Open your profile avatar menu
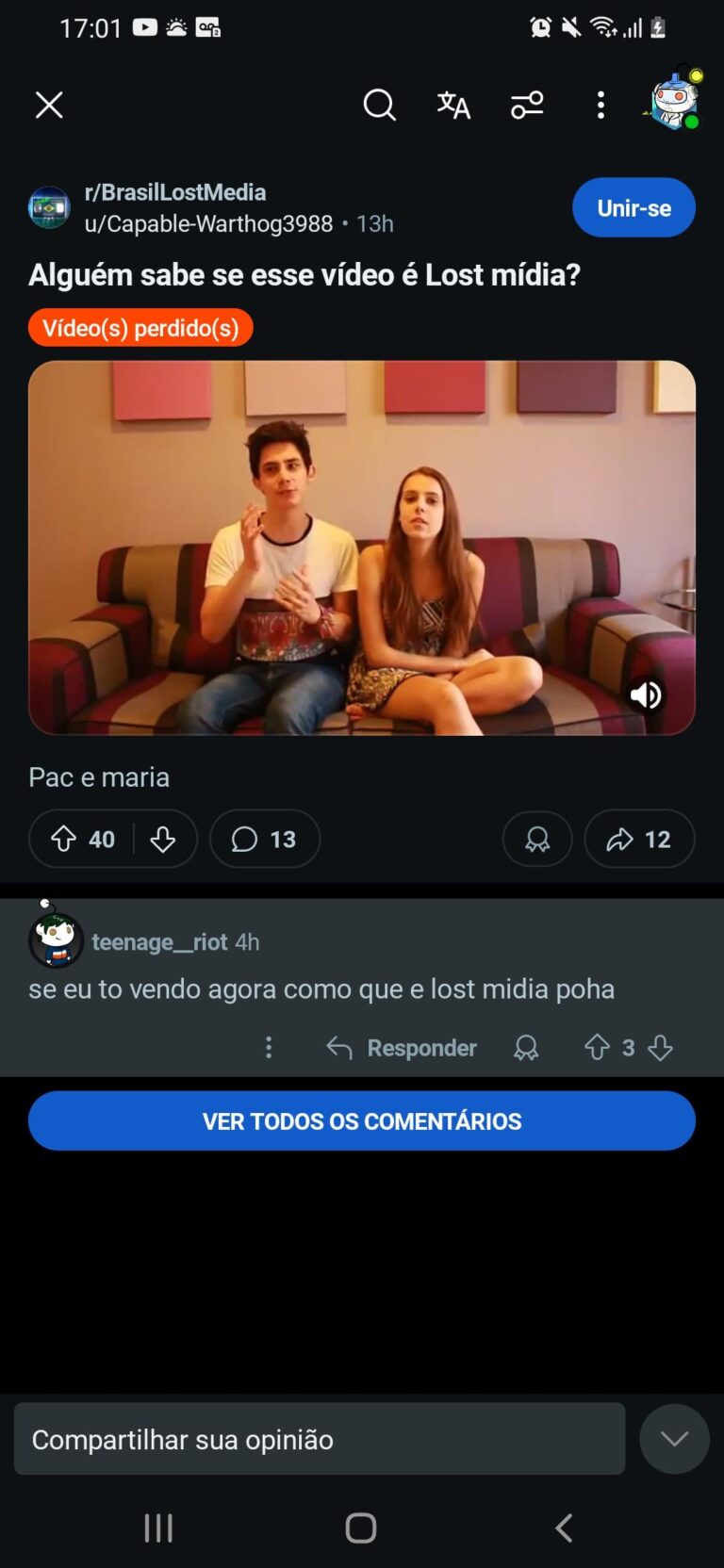 click(x=675, y=103)
